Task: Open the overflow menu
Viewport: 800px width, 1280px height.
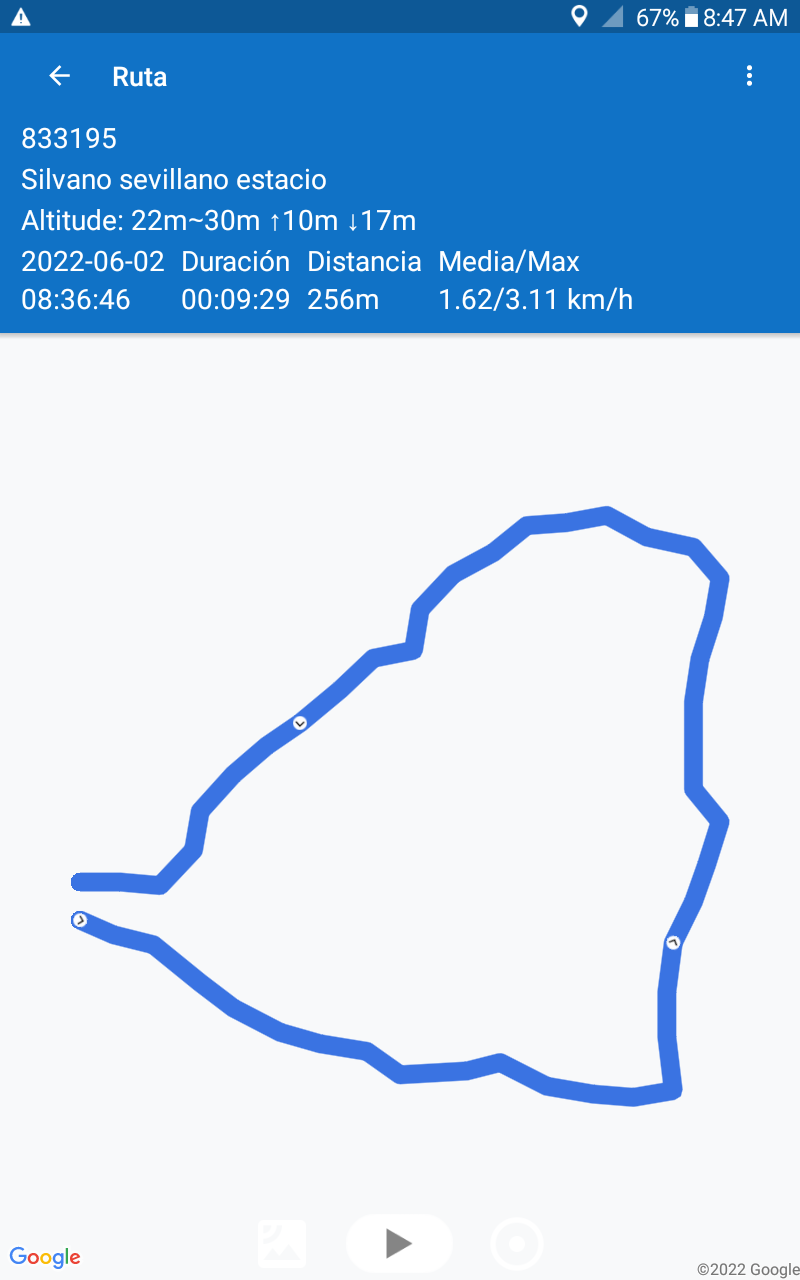Action: [749, 76]
